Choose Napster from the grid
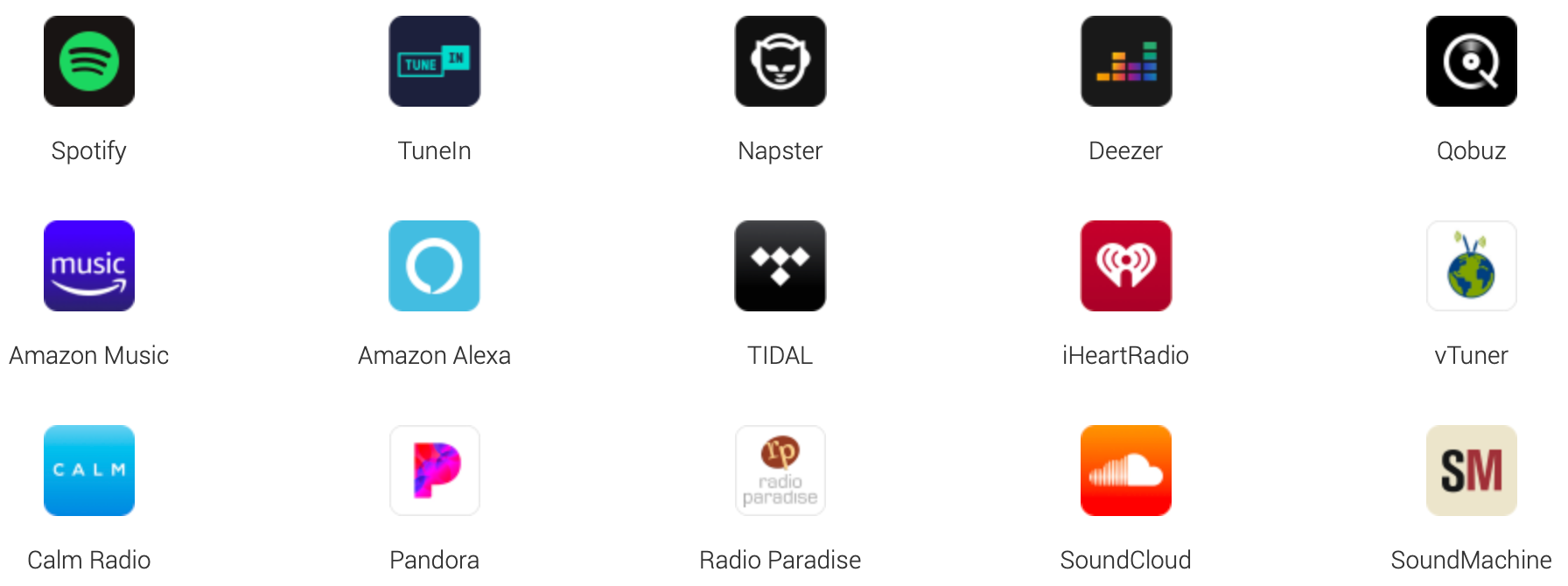Viewport: 1568px width, 586px height. coord(780,61)
